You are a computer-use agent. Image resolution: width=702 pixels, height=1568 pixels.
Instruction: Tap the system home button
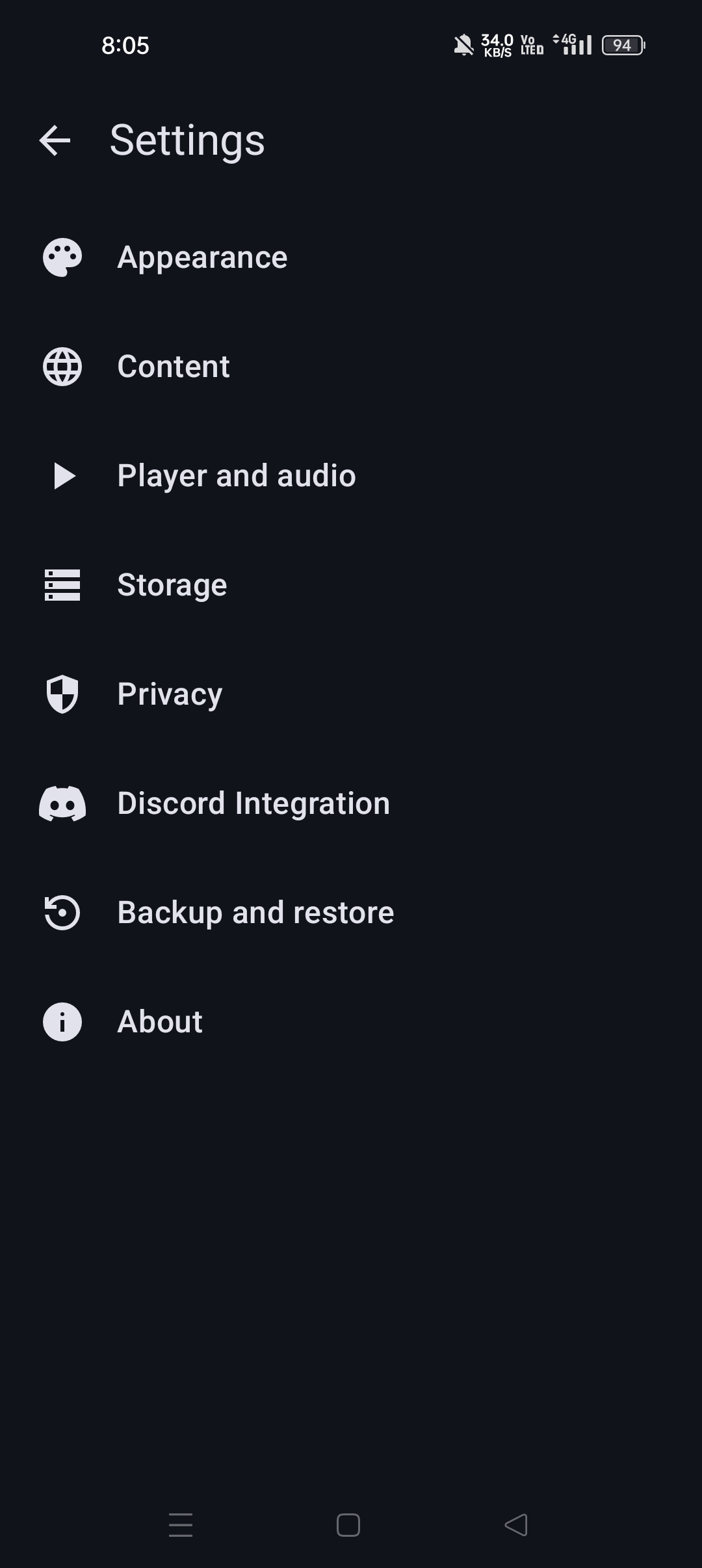[x=348, y=1525]
